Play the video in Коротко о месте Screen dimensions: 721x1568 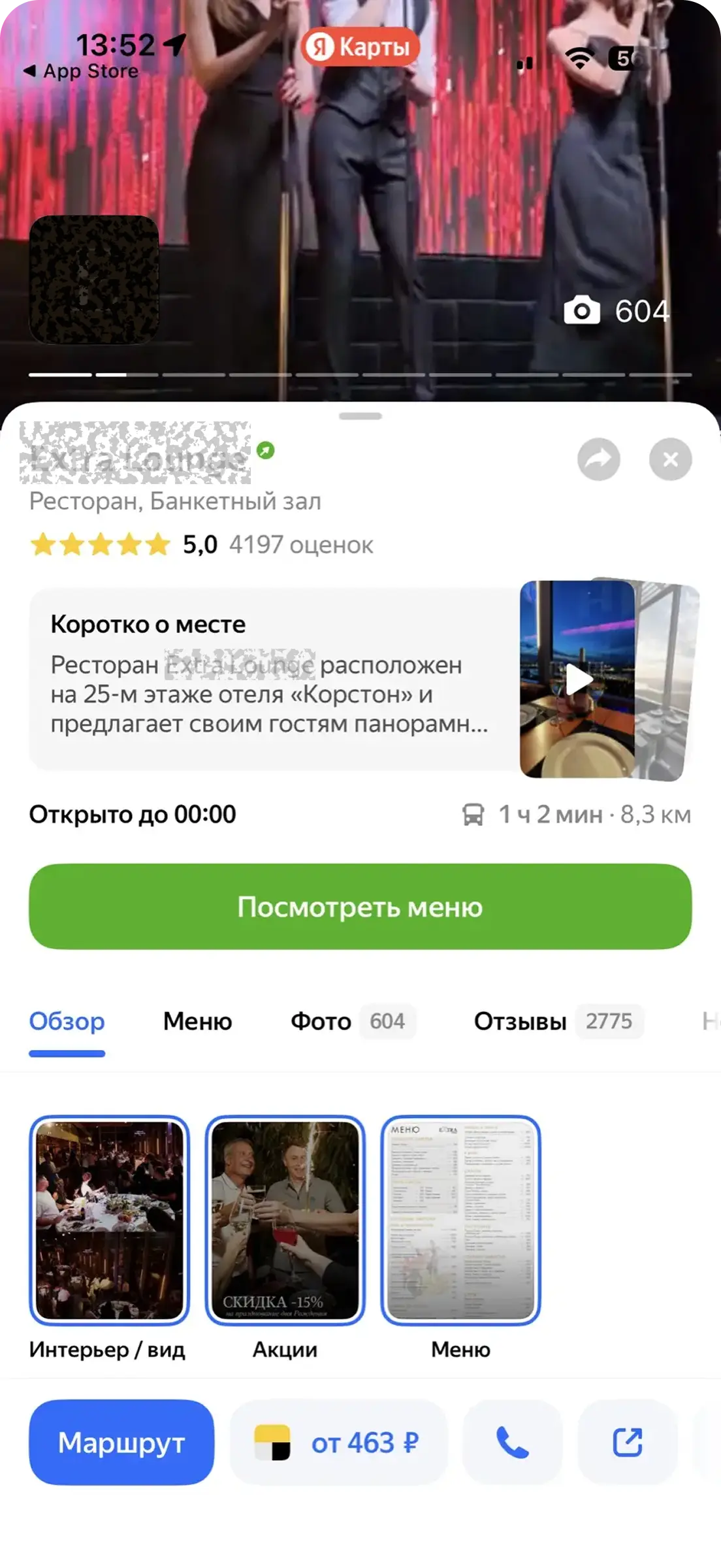[578, 679]
